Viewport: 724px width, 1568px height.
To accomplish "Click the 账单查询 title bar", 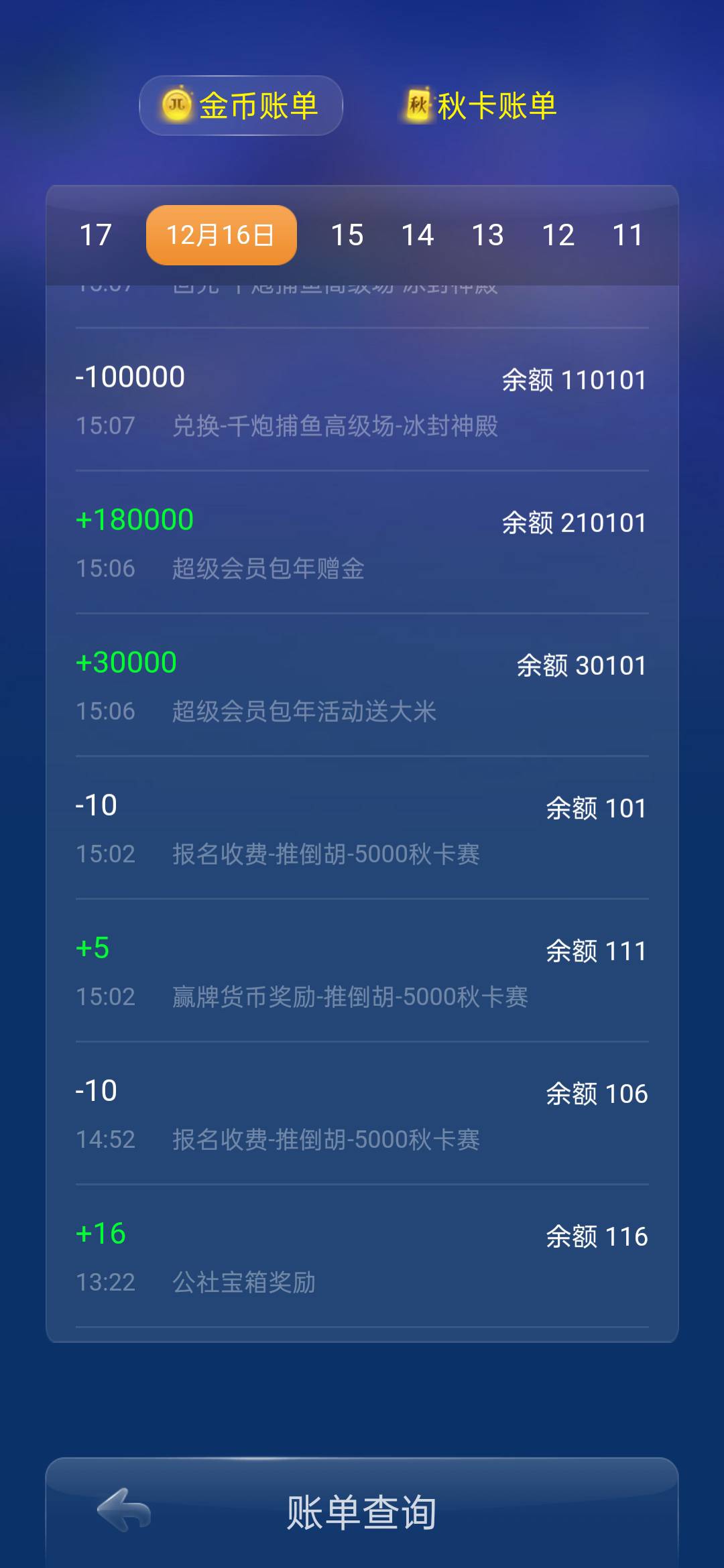I will point(362,1512).
